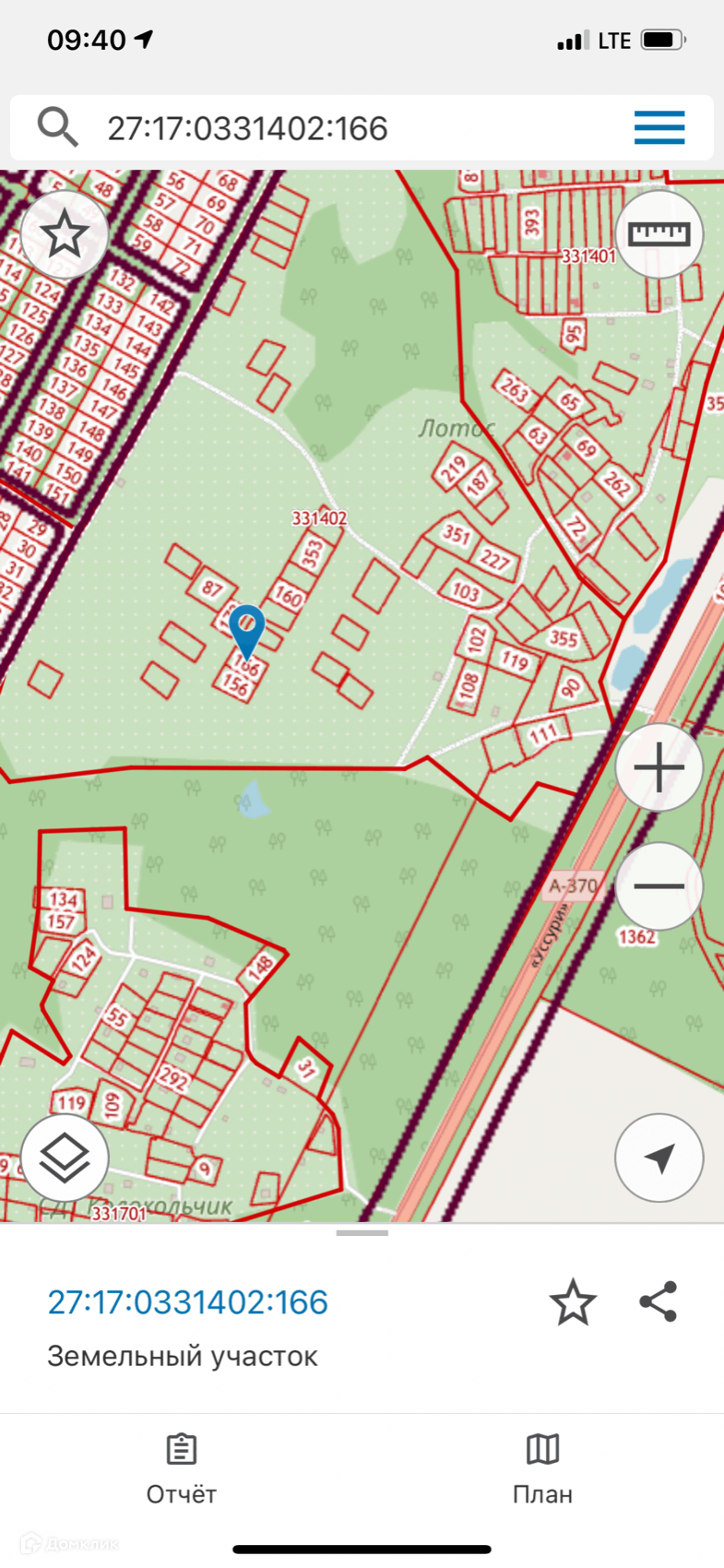Share this land parcel
The image size is (724, 1568).
[658, 1301]
